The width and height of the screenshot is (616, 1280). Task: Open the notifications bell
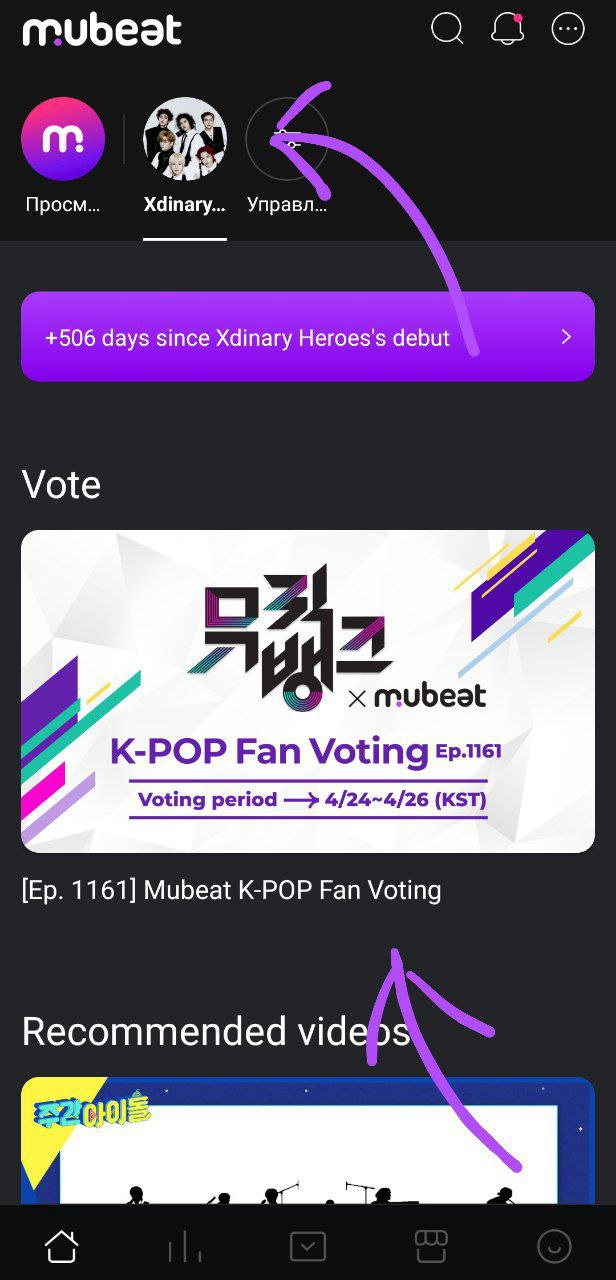click(x=508, y=29)
